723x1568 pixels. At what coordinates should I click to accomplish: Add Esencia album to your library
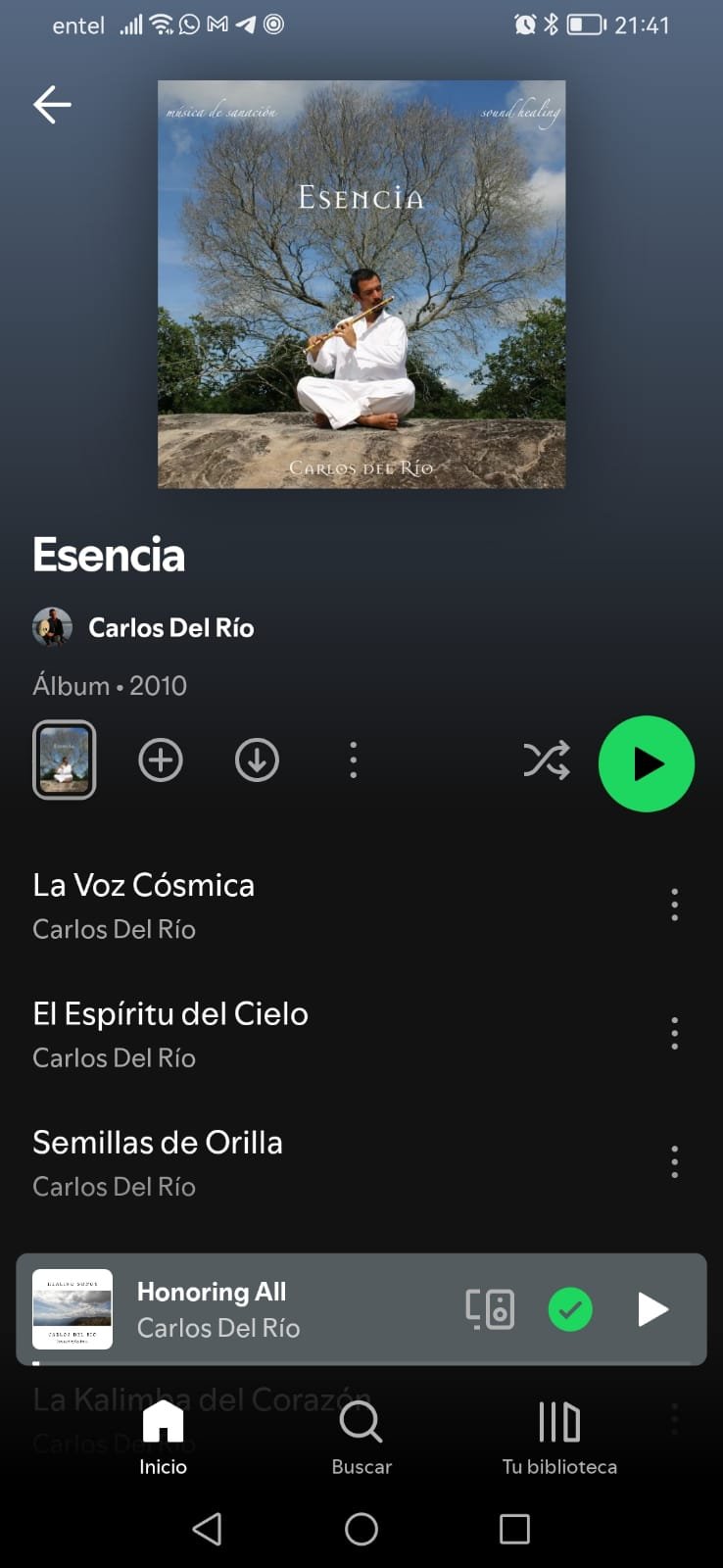pyautogui.click(x=161, y=760)
